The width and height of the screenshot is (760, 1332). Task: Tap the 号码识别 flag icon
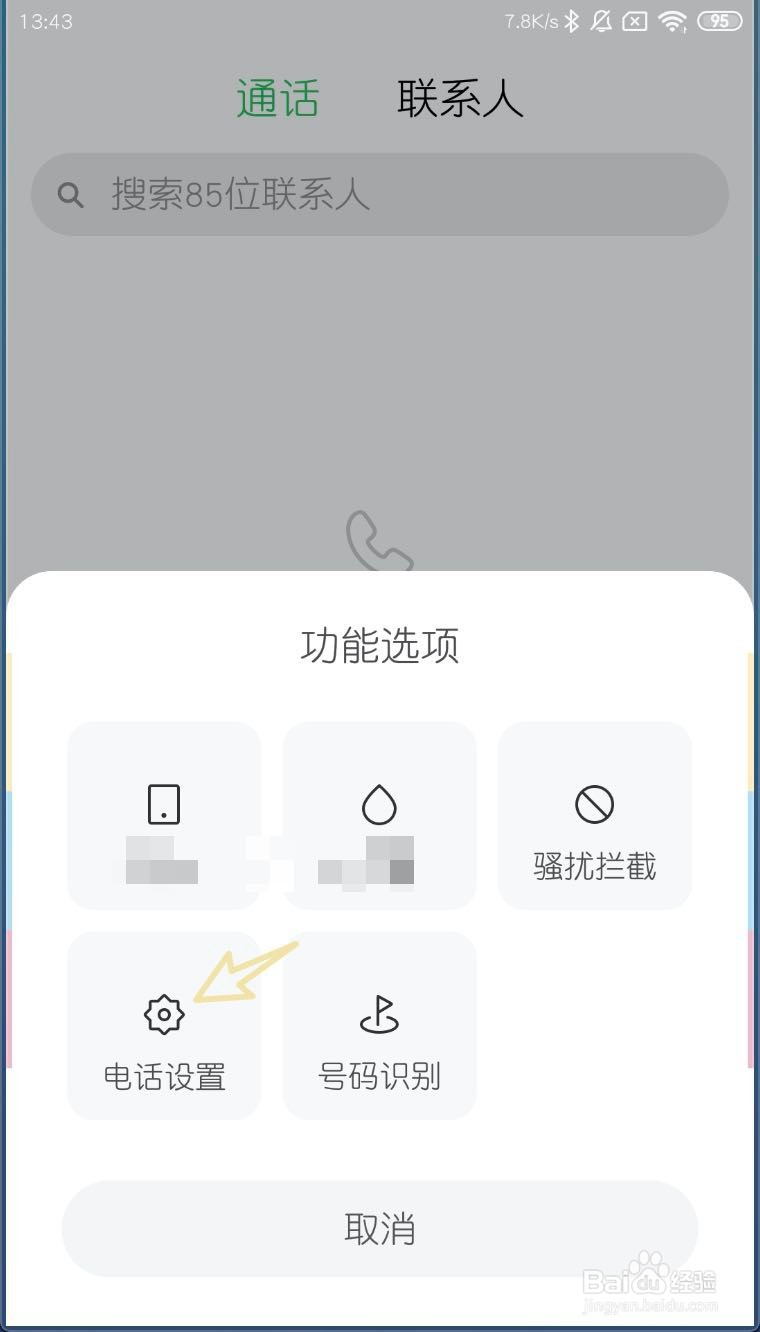(x=379, y=1013)
